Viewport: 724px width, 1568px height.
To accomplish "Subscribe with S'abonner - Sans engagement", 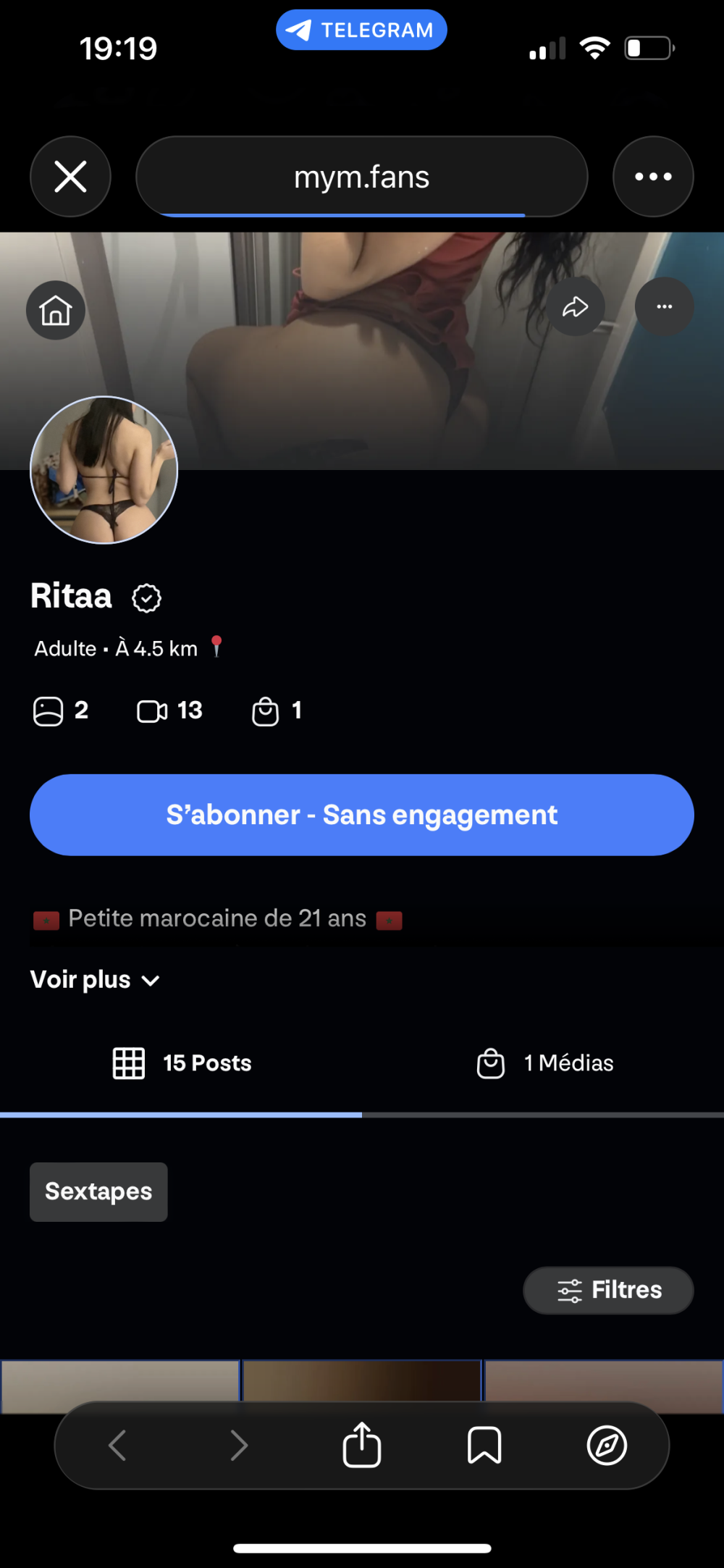I will (x=361, y=815).
